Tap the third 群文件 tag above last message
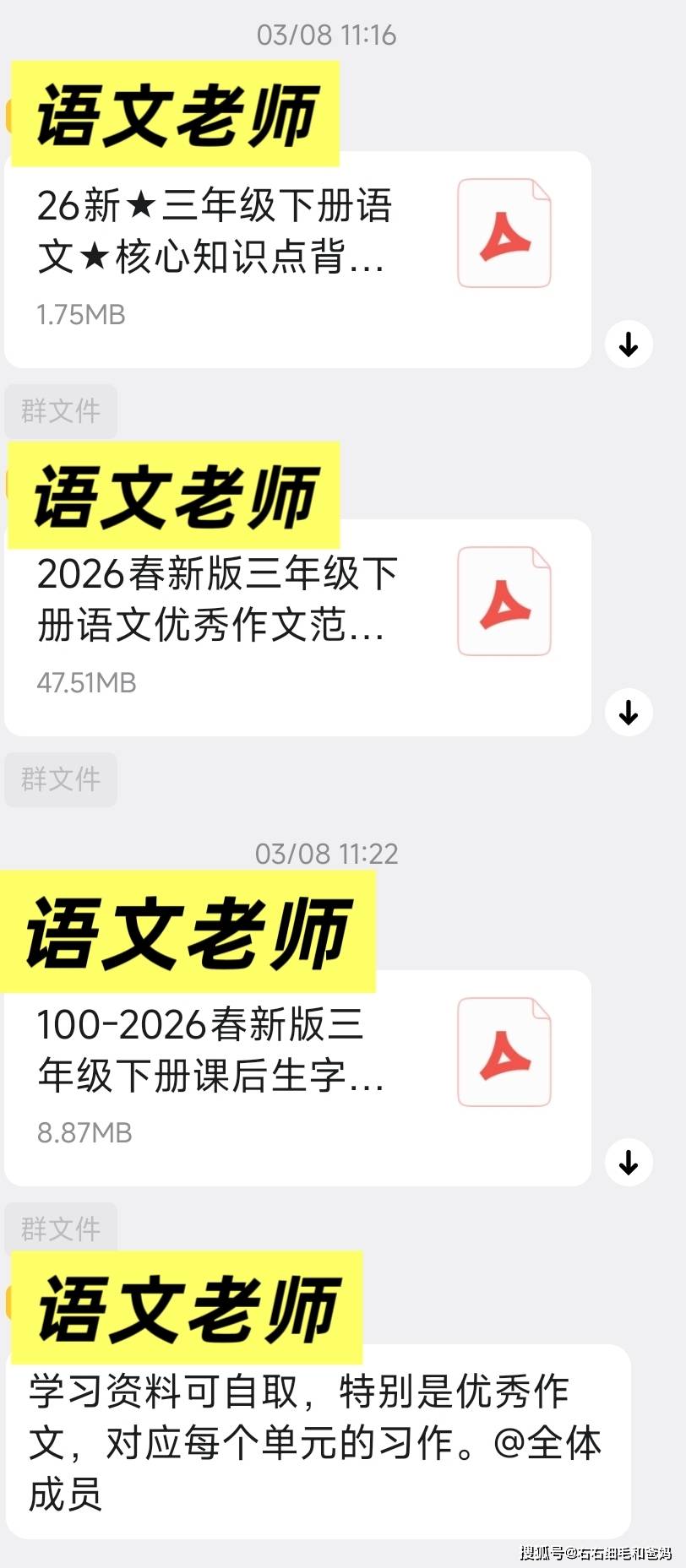The width and height of the screenshot is (686, 1568). click(x=60, y=1228)
